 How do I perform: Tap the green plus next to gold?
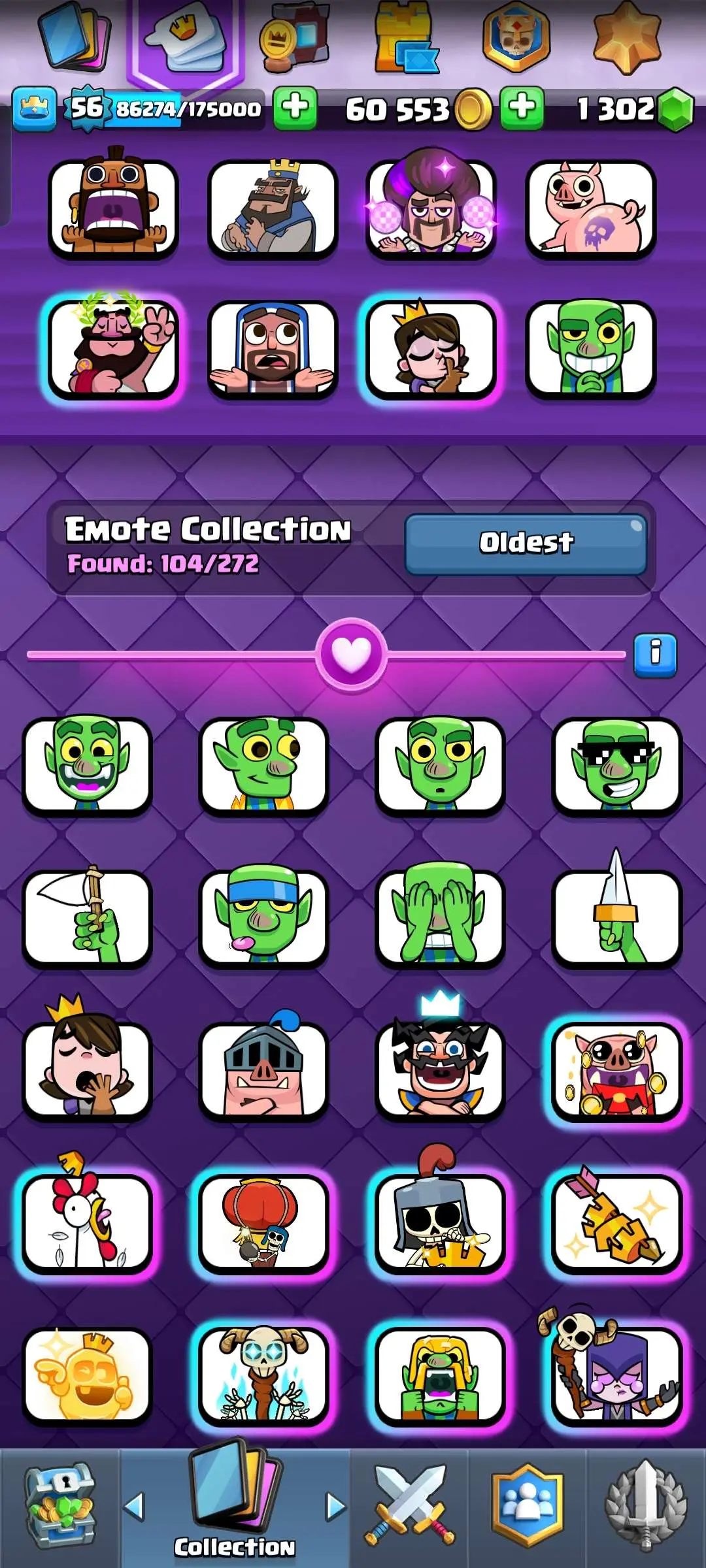pos(522,108)
